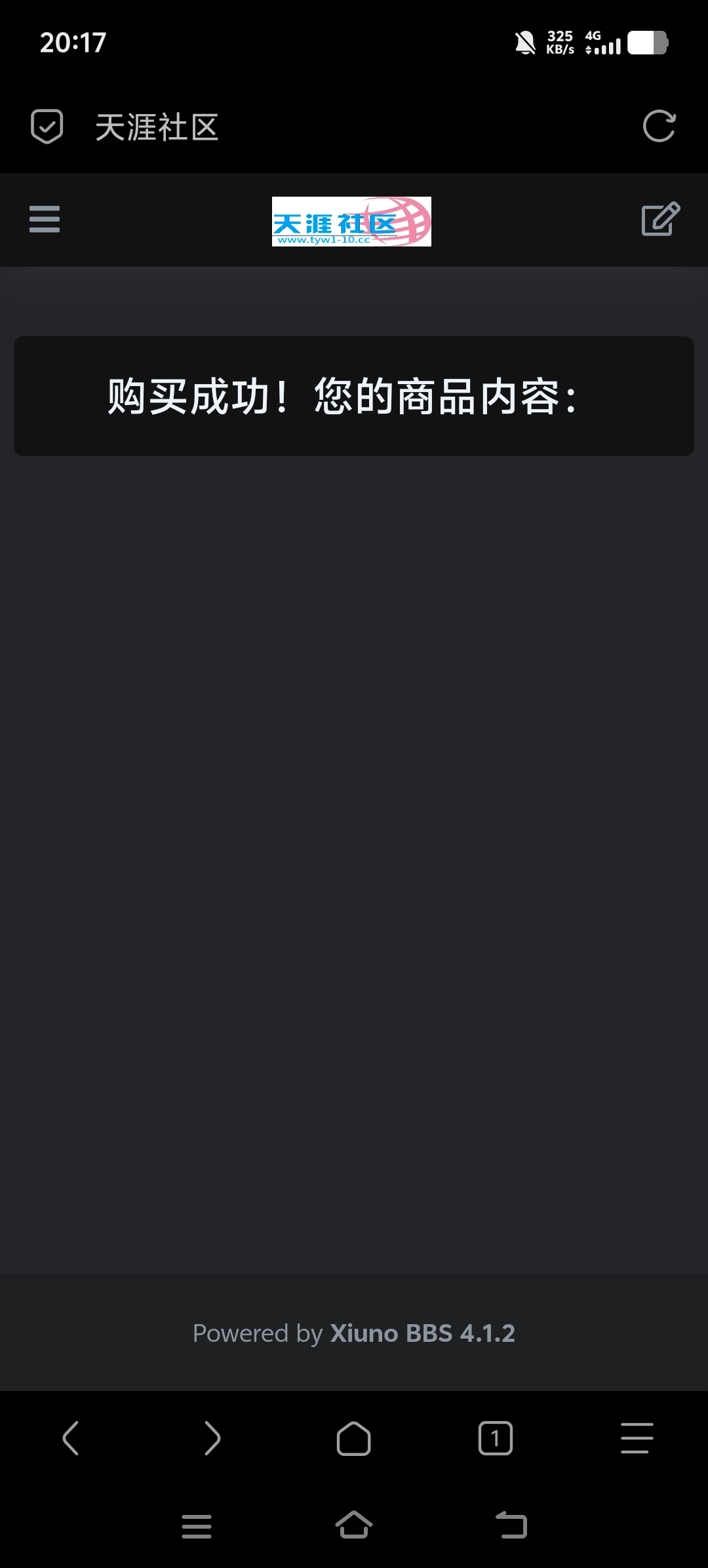
Task: Open the browser tabs switcher
Action: click(496, 1439)
